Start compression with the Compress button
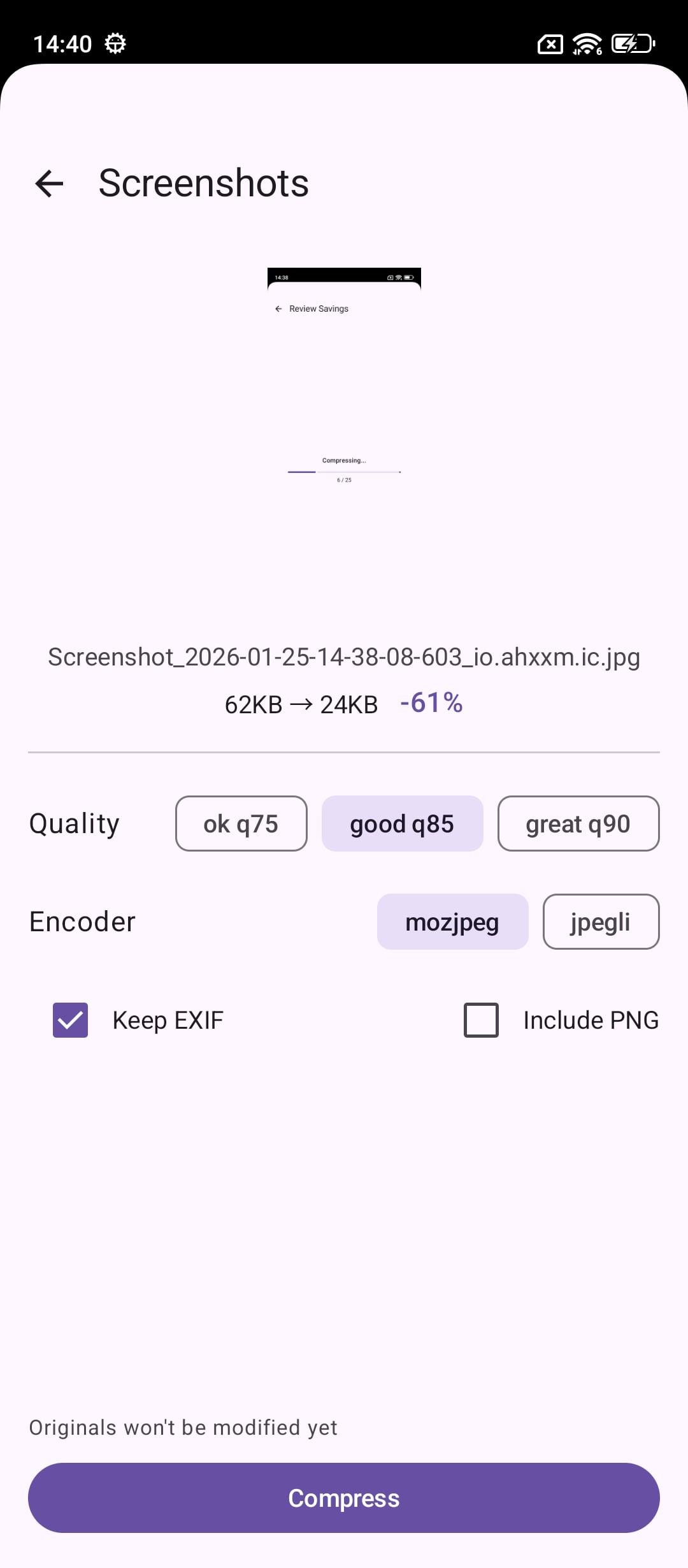The height and width of the screenshot is (1568, 688). [344, 1498]
